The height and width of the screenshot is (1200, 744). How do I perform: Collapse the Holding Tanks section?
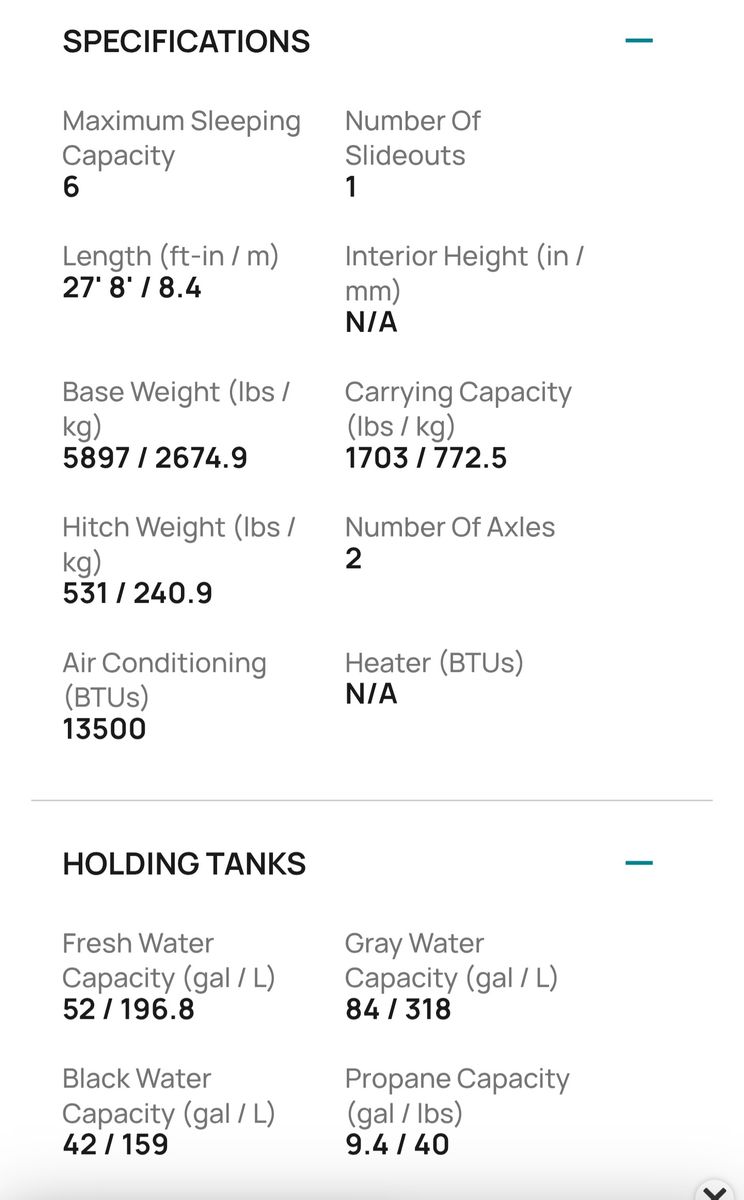click(639, 863)
